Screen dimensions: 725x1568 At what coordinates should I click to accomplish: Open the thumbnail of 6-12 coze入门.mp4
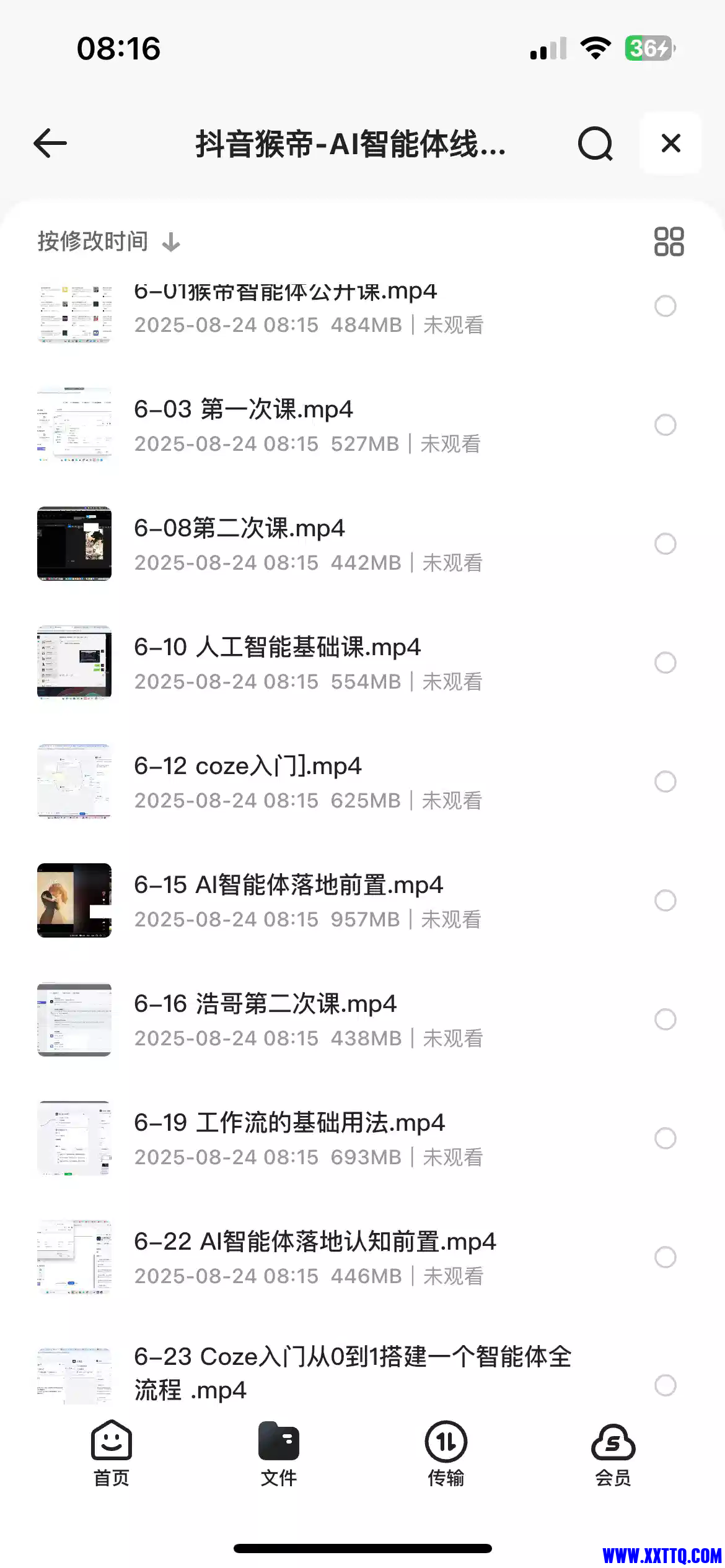pyautogui.click(x=74, y=782)
